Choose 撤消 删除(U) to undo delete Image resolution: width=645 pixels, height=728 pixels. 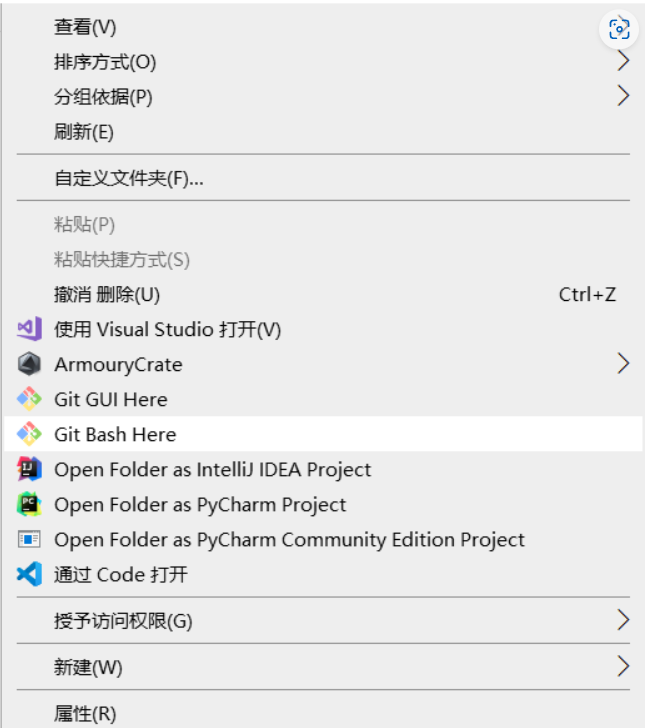pos(107,294)
